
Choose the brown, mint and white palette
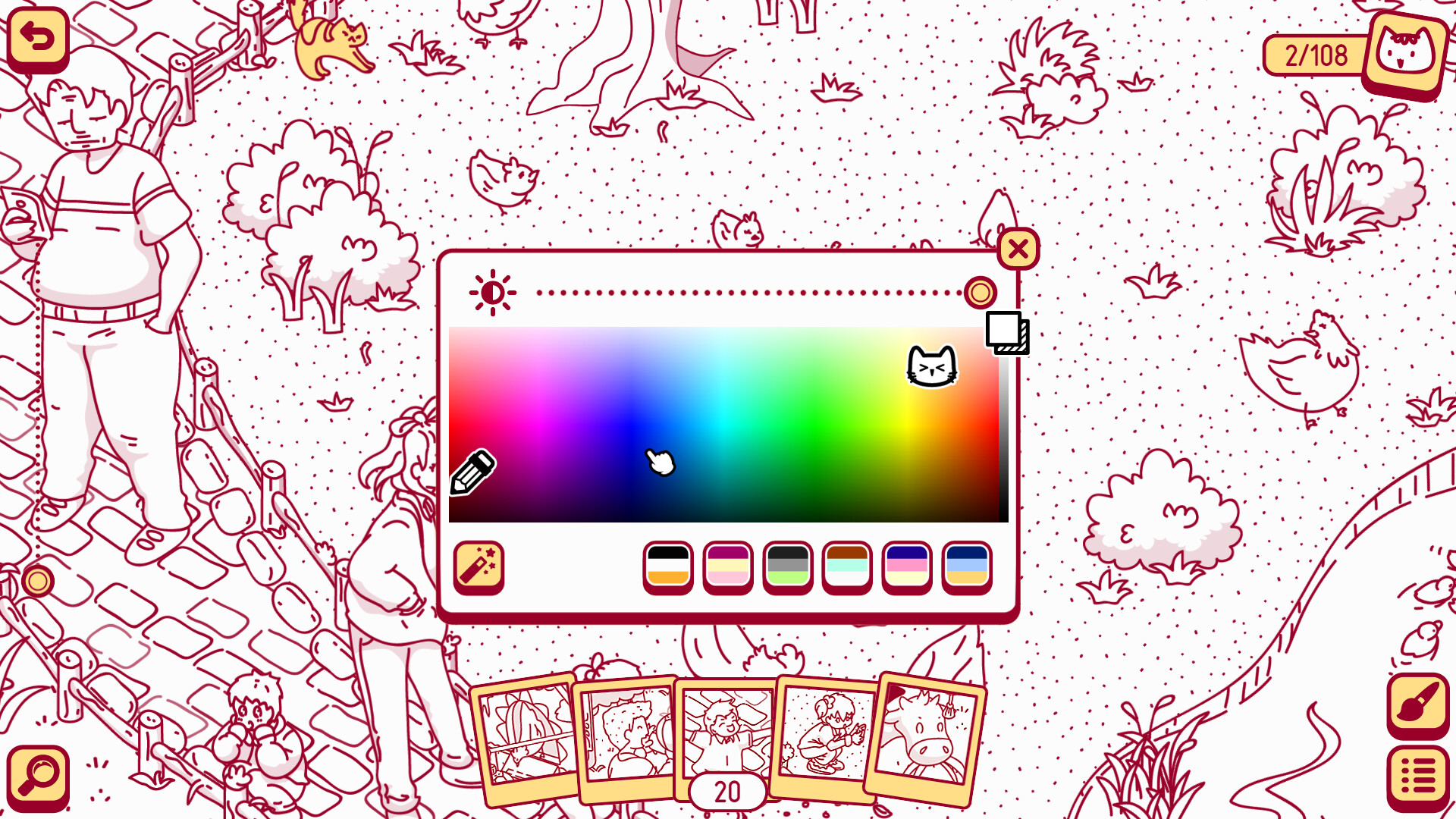point(847,566)
